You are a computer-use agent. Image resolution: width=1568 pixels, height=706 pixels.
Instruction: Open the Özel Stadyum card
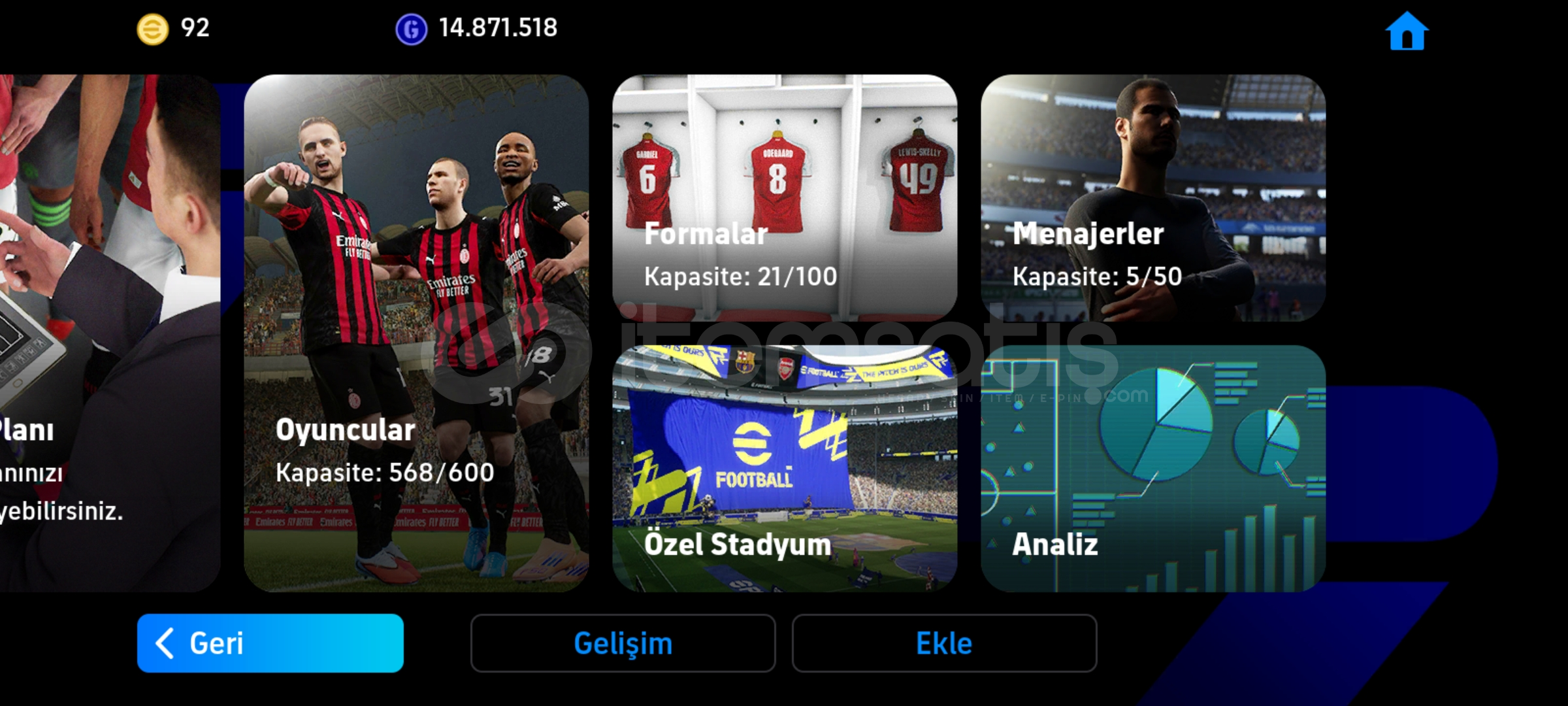(784, 468)
